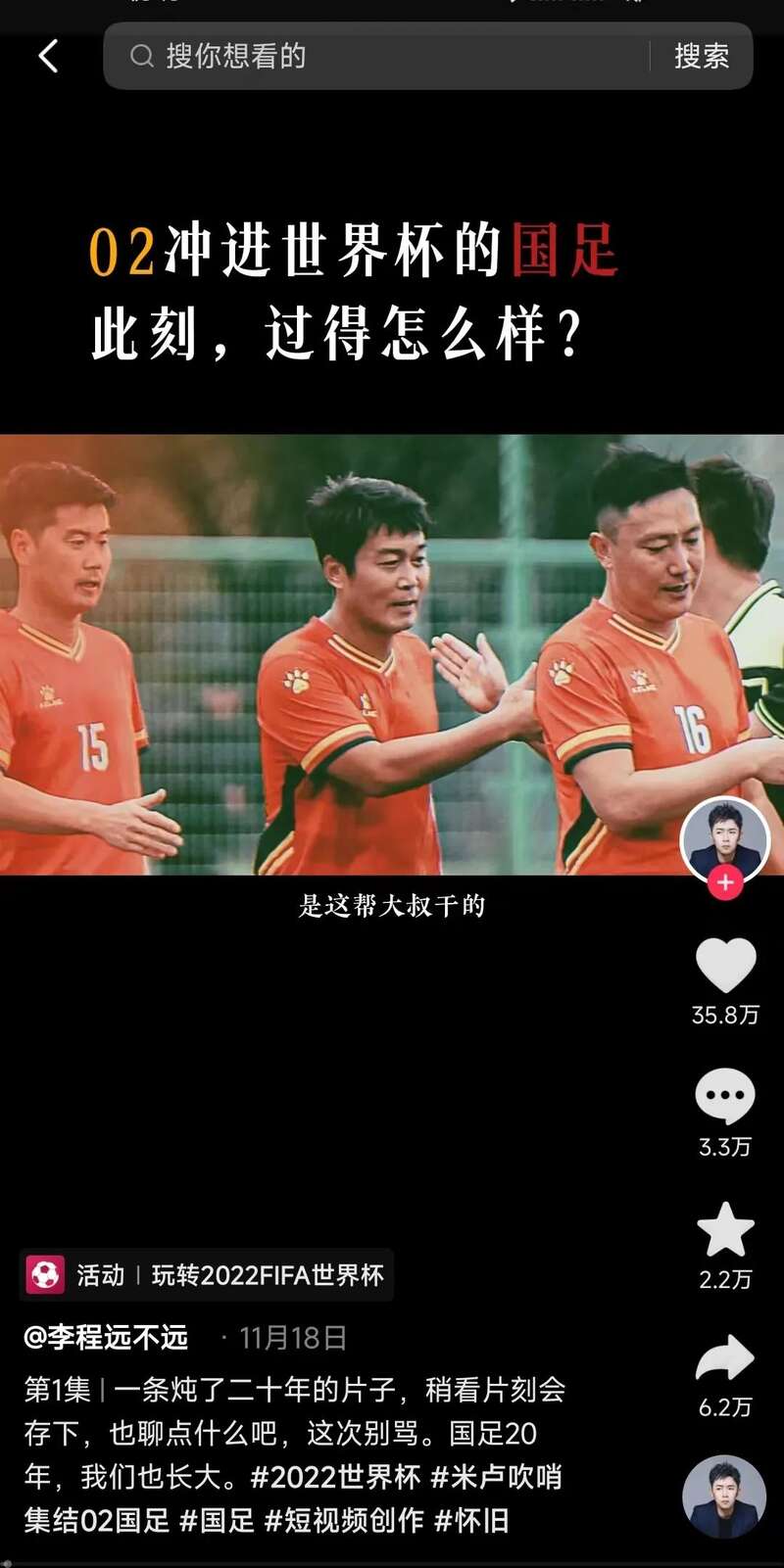The height and width of the screenshot is (1568, 784).
Task: Follow the creator with the red plus
Action: click(725, 882)
